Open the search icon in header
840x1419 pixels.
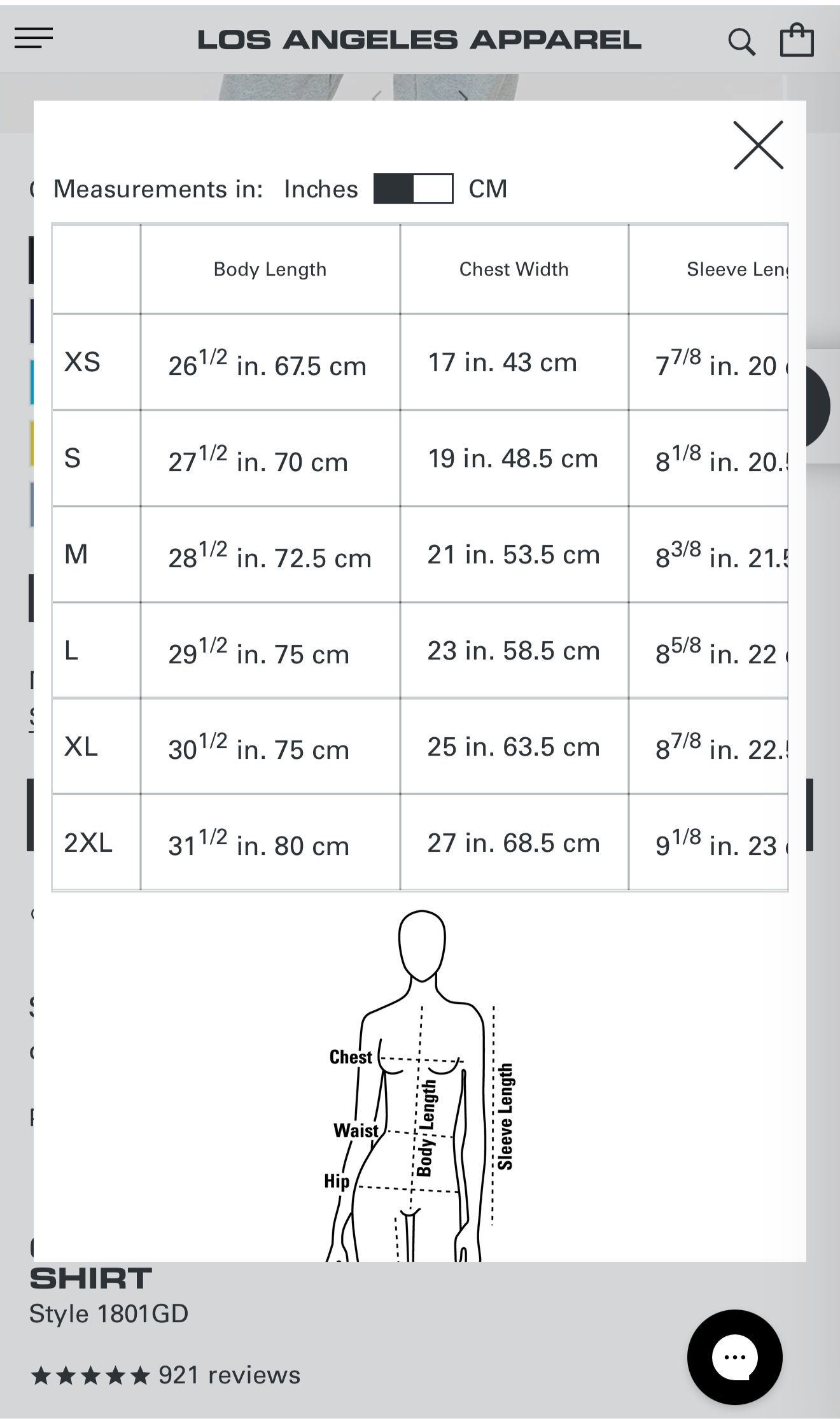click(x=741, y=42)
